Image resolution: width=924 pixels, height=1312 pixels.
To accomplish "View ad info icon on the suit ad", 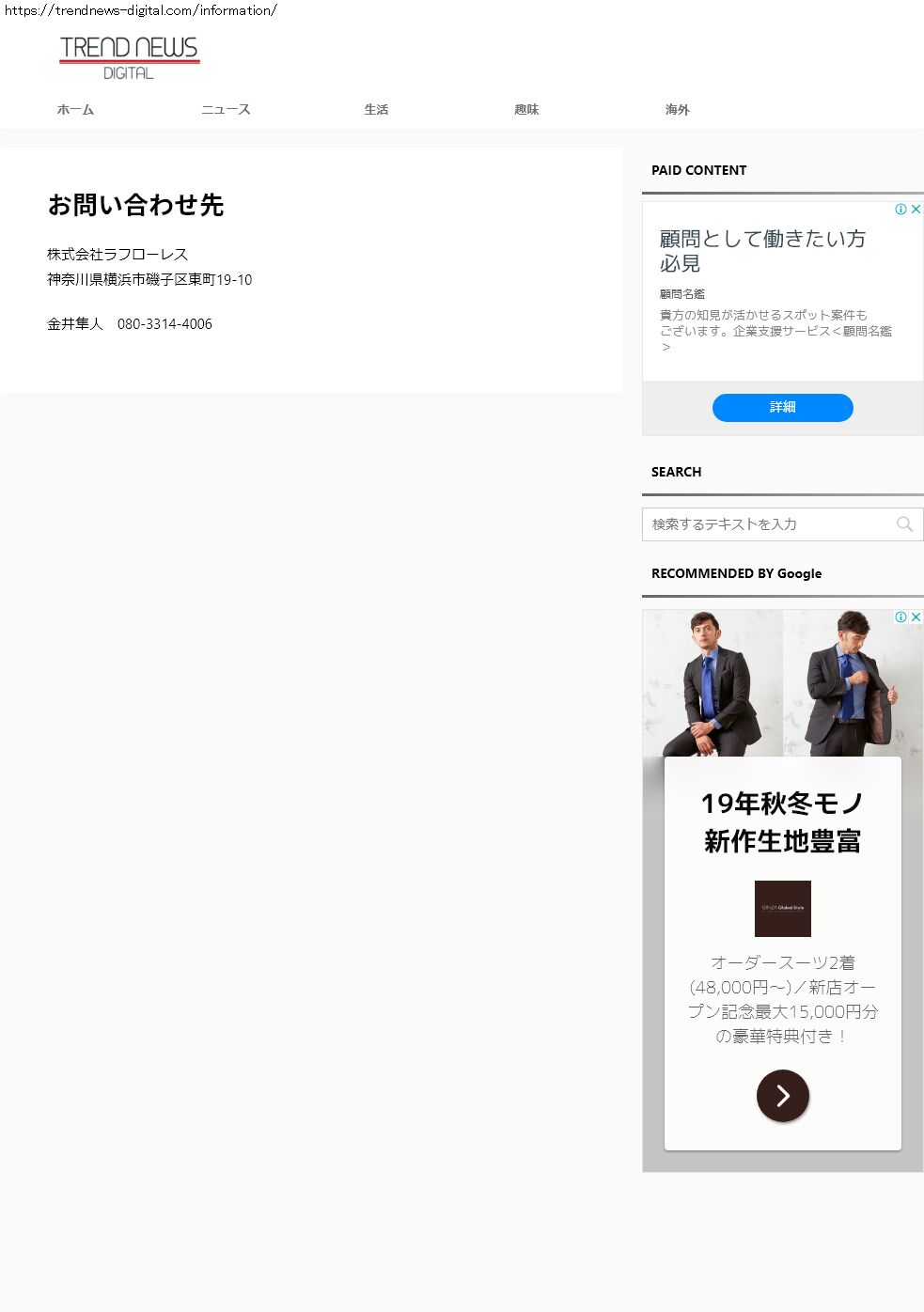I will [901, 617].
